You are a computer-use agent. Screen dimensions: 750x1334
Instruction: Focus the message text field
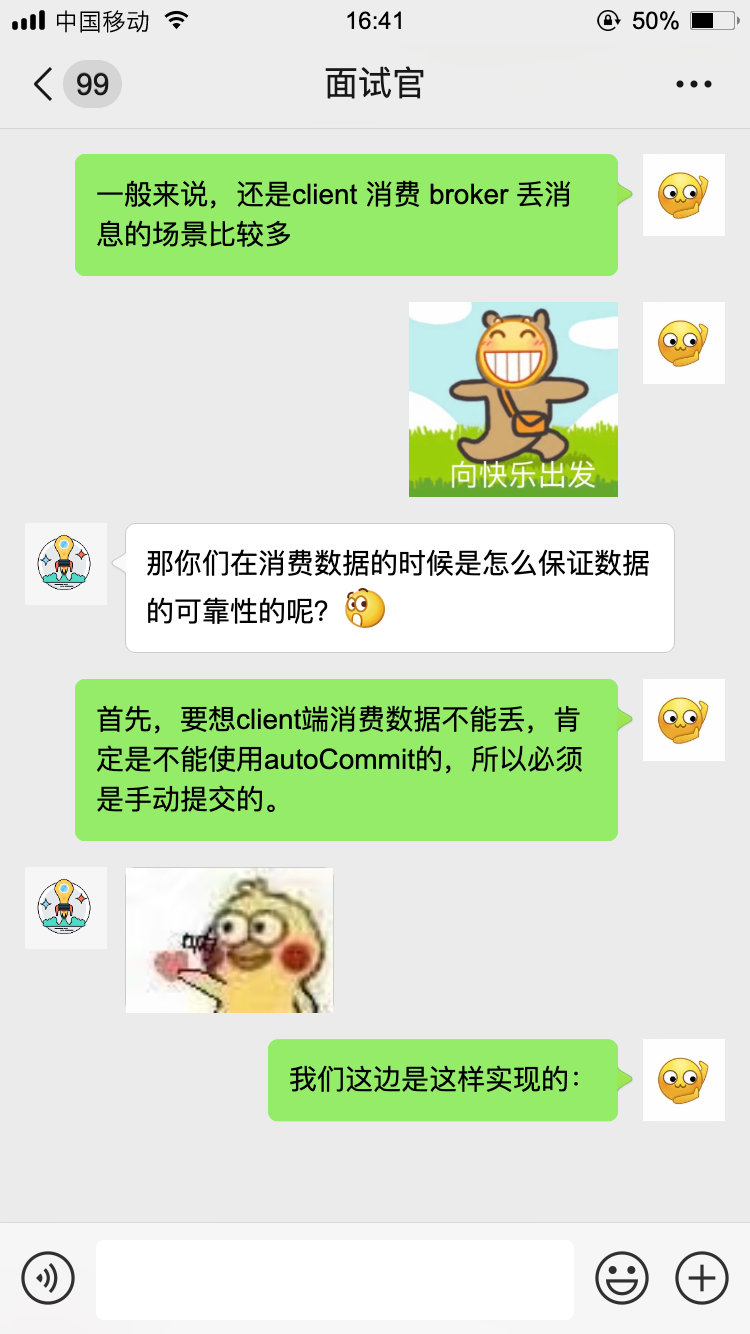[334, 1279]
